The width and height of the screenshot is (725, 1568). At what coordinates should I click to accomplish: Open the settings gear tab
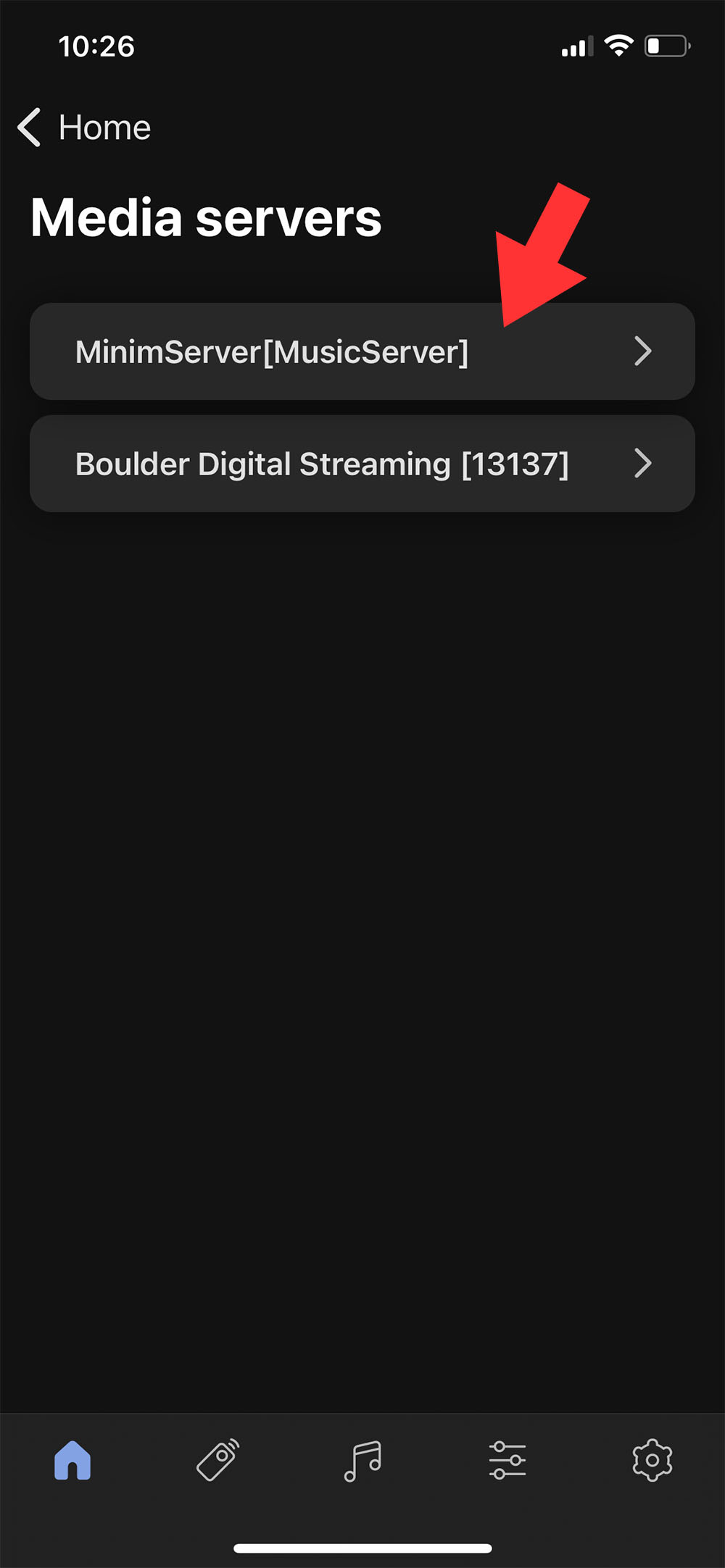652,1459
